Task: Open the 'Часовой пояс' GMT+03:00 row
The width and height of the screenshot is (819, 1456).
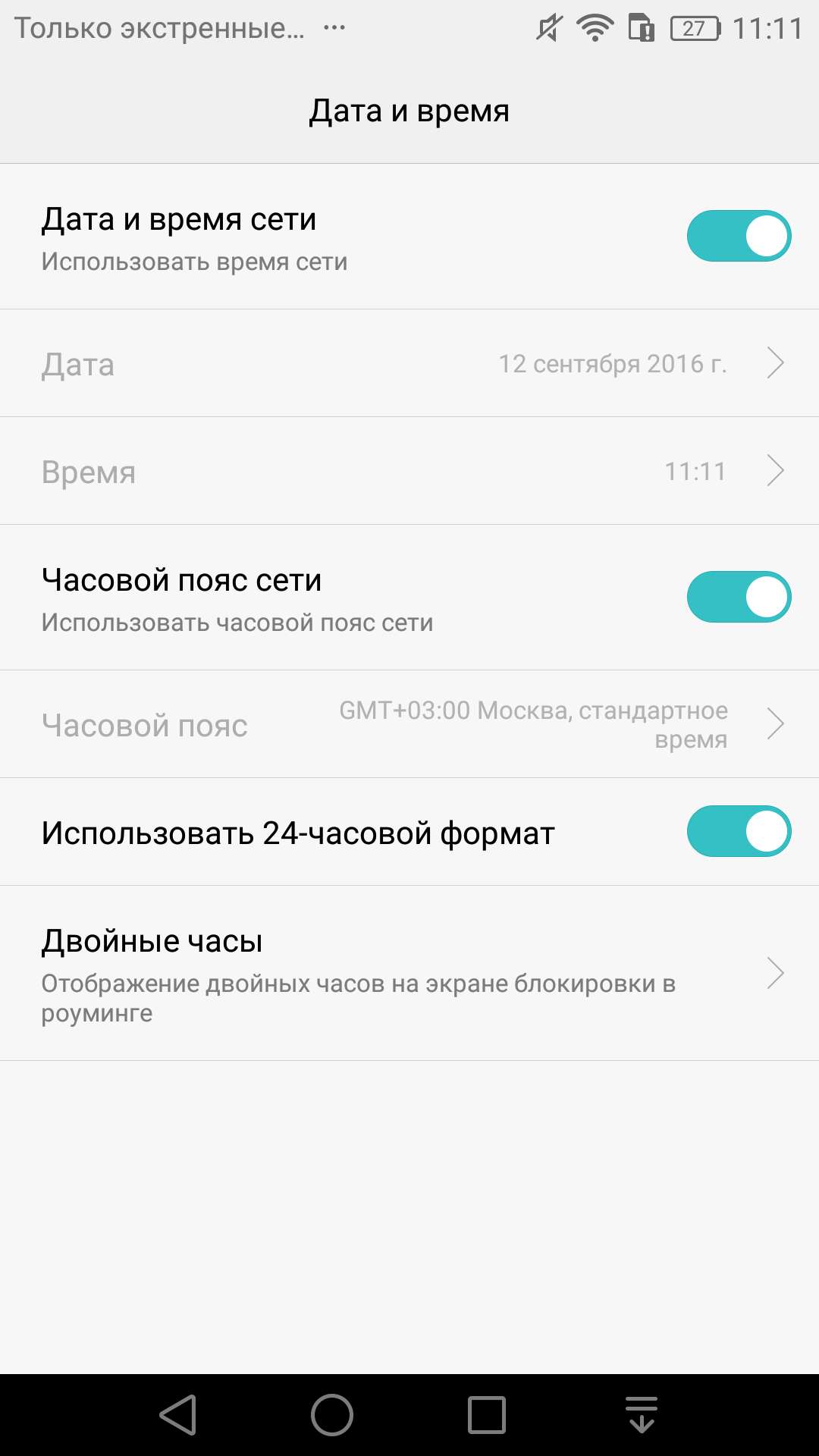Action: pos(409,724)
